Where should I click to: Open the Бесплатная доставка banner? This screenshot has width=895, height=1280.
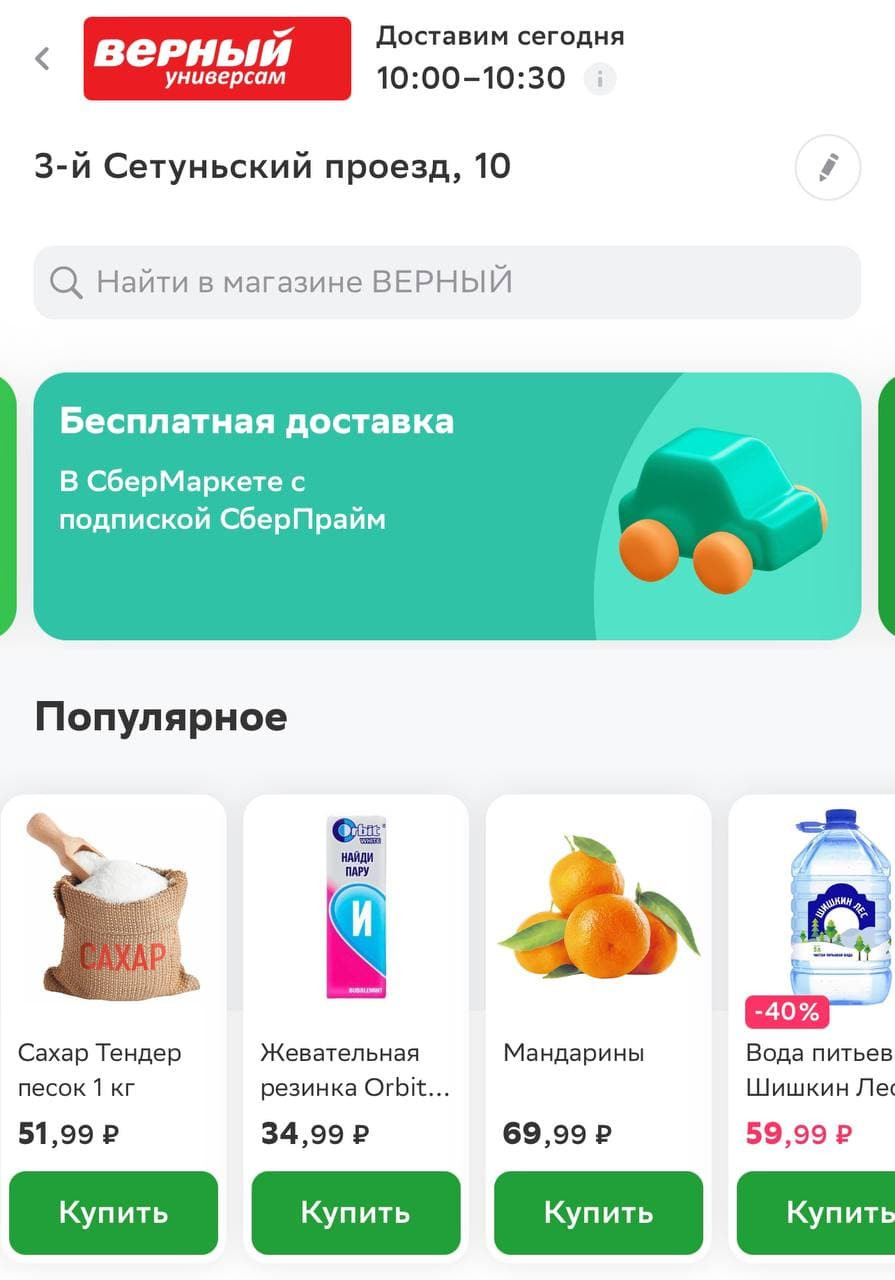[447, 506]
